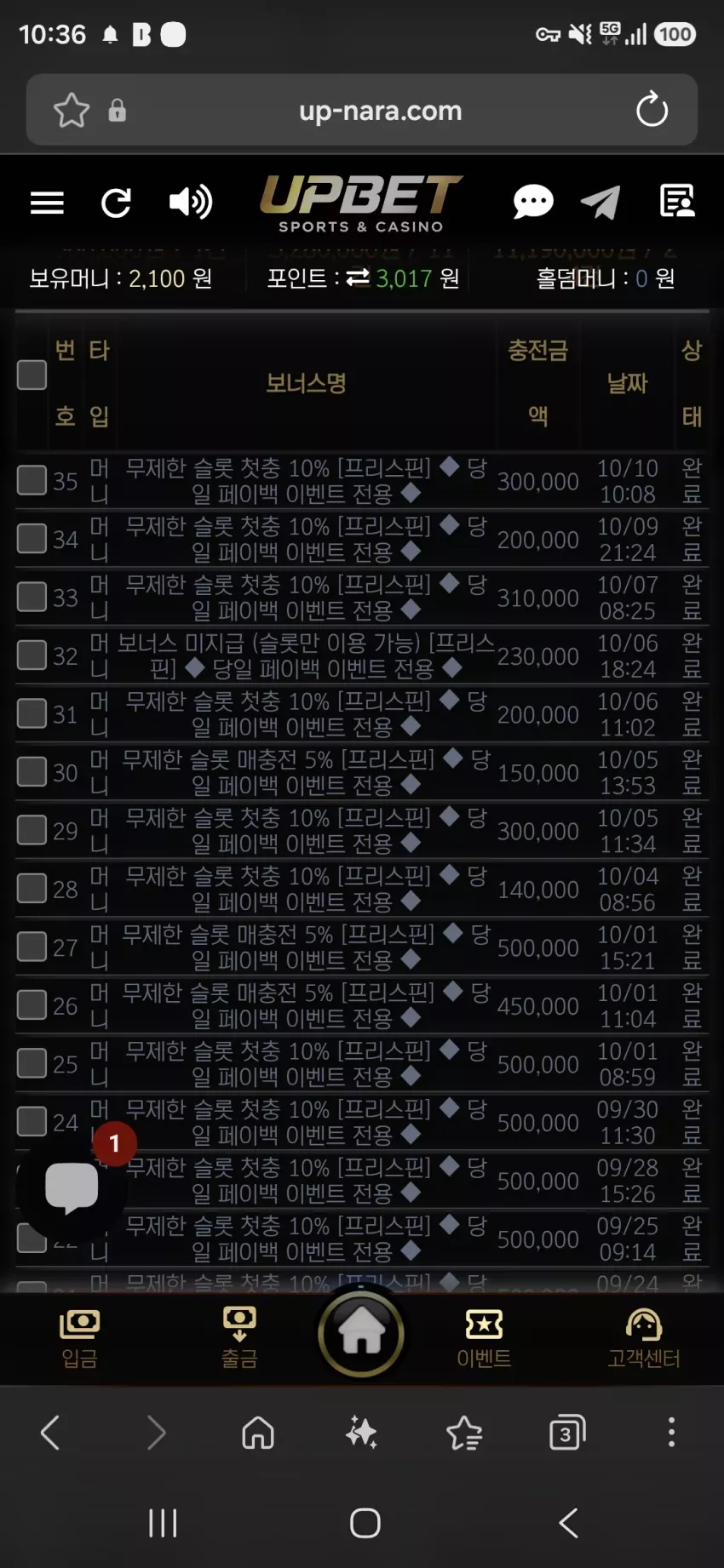This screenshot has height=1568, width=724.
Task: Select the checkbox of row 25
Action: pos(32,1063)
